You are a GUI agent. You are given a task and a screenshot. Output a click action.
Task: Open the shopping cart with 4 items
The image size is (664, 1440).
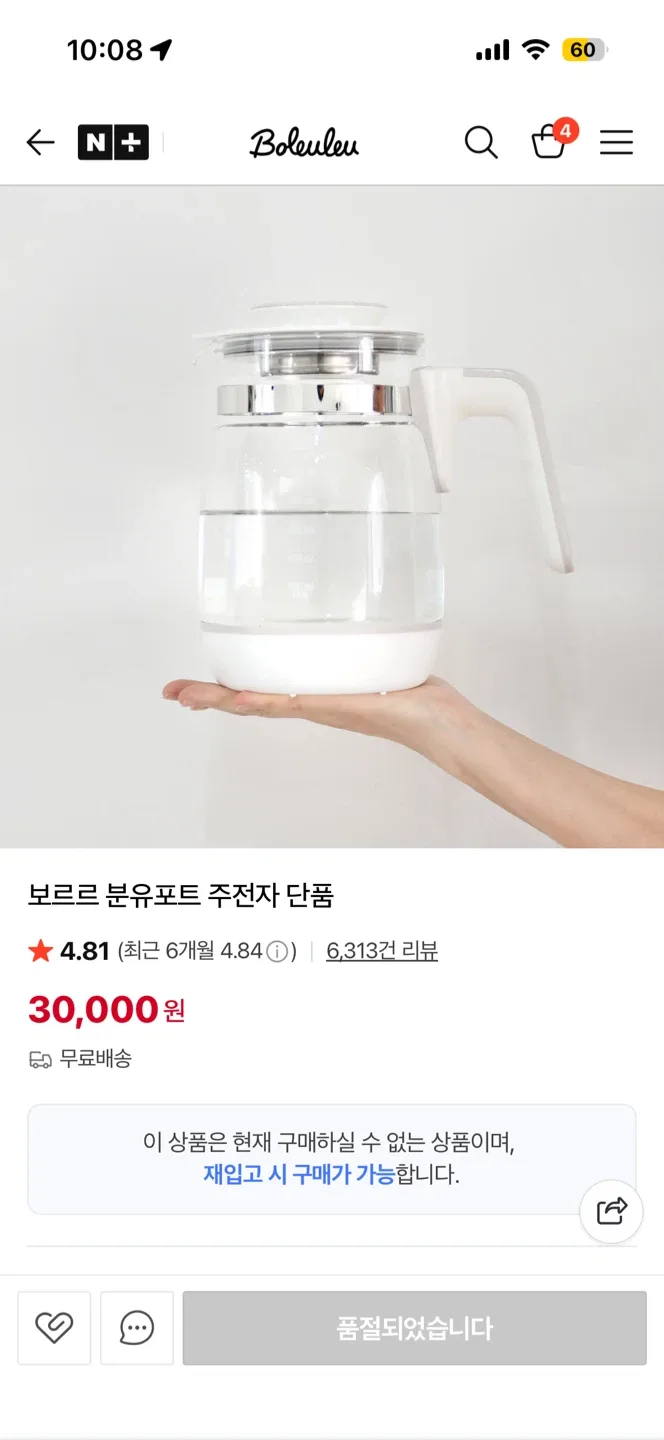(x=549, y=142)
